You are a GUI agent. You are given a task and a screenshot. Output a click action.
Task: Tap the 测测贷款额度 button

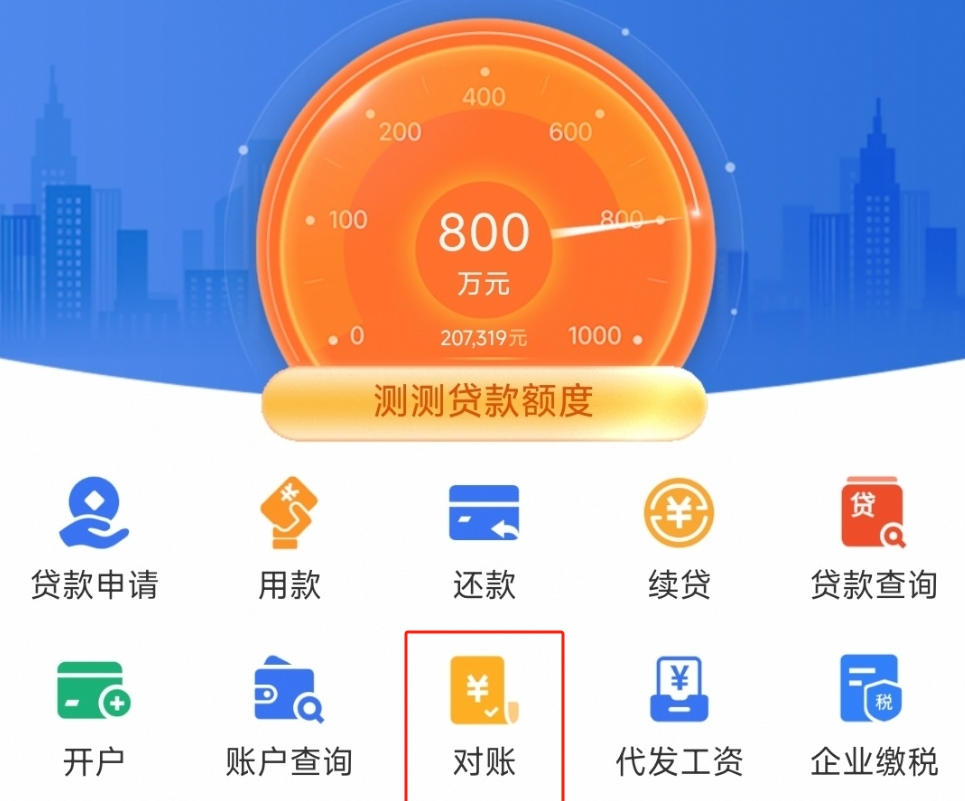[484, 402]
